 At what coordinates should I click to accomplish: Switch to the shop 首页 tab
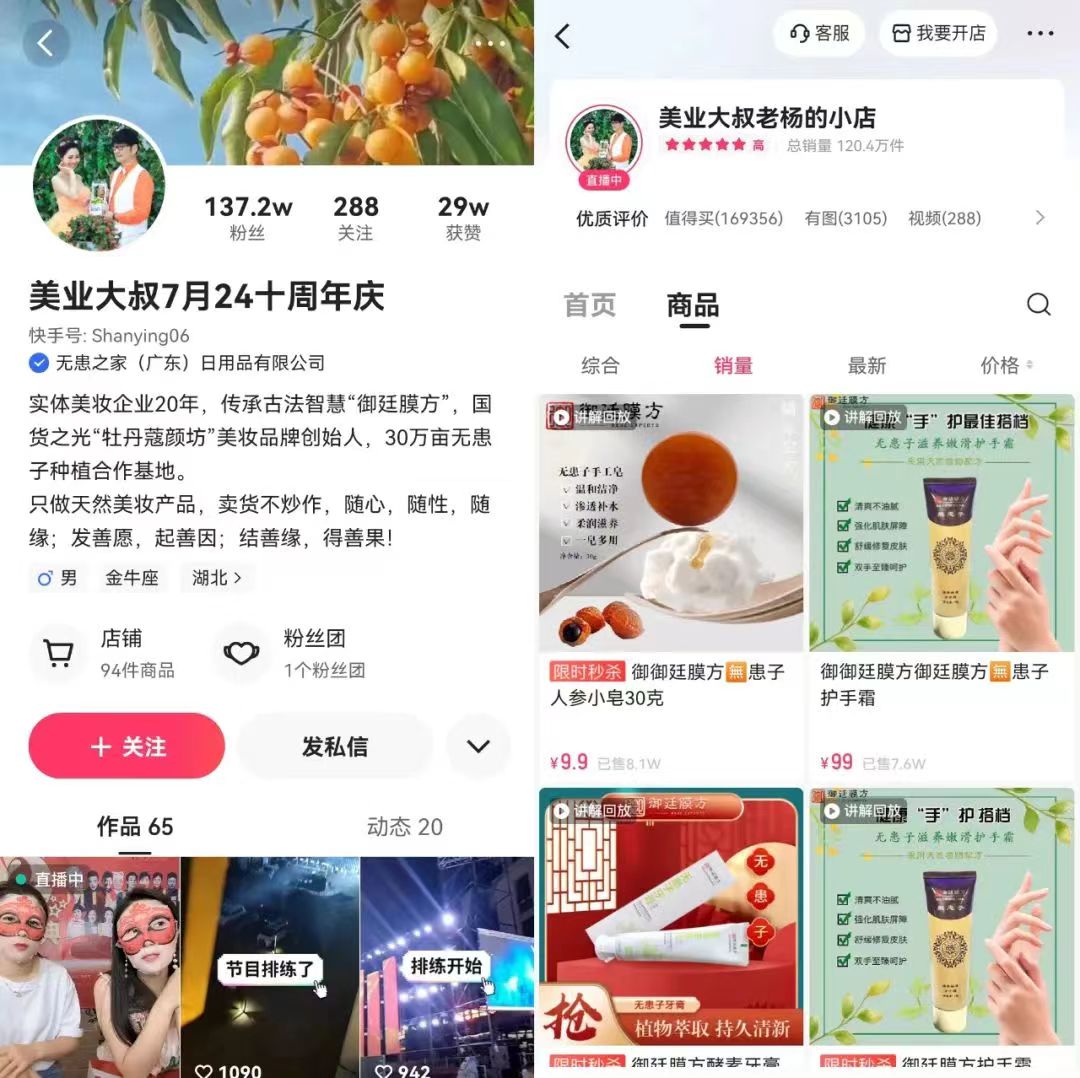(590, 305)
